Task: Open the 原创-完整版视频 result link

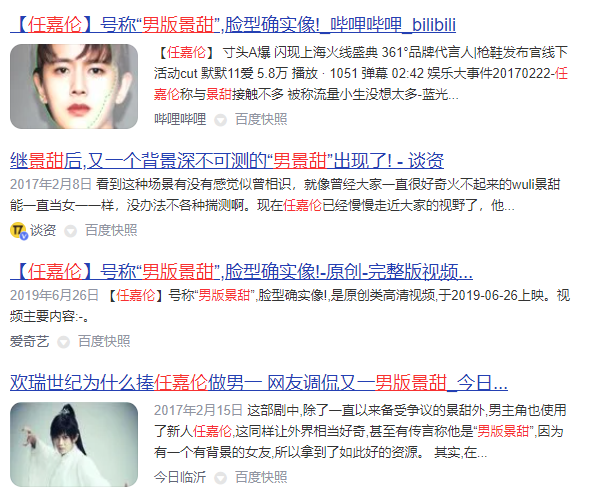Action: pyautogui.click(x=241, y=270)
